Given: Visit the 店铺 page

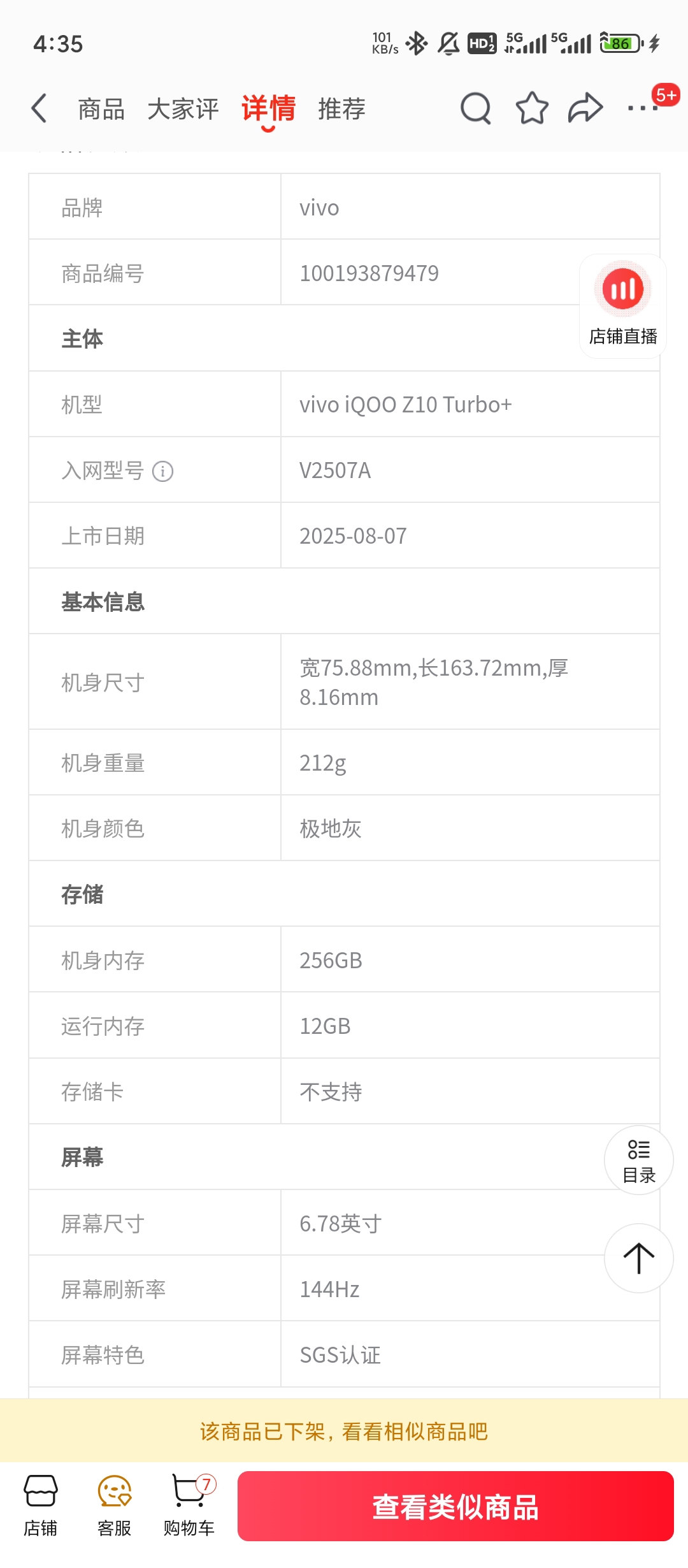Looking at the screenshot, I should click(40, 1506).
